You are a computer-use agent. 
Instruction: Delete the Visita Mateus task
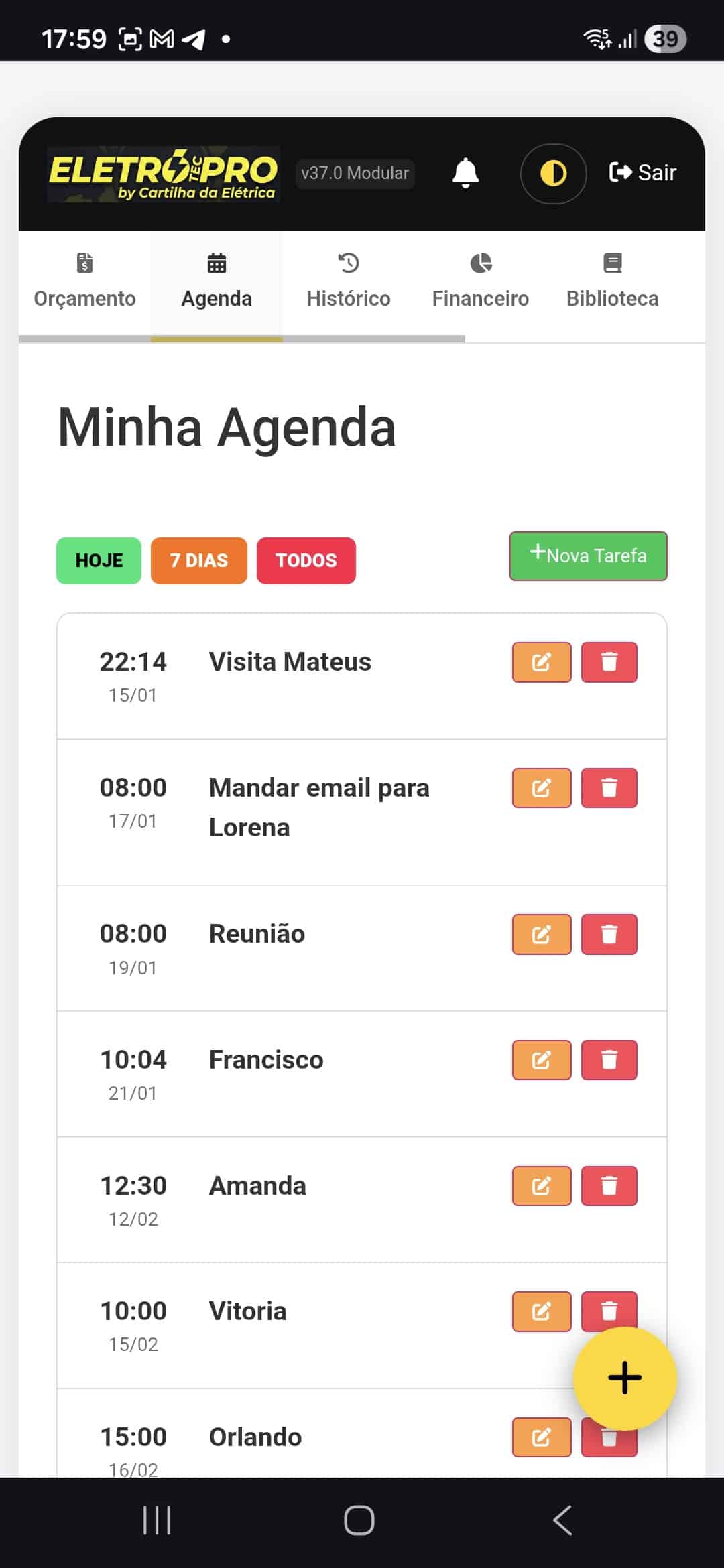coord(609,662)
